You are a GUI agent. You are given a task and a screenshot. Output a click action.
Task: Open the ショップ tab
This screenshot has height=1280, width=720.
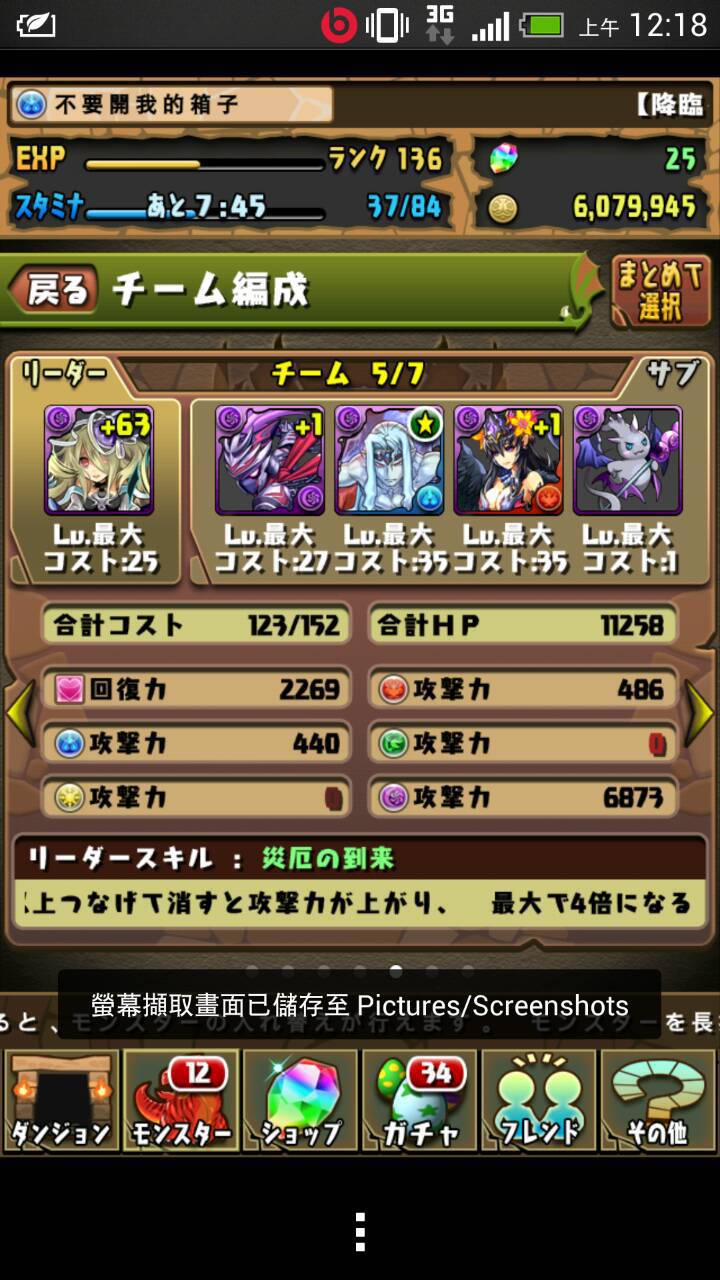[300, 1101]
